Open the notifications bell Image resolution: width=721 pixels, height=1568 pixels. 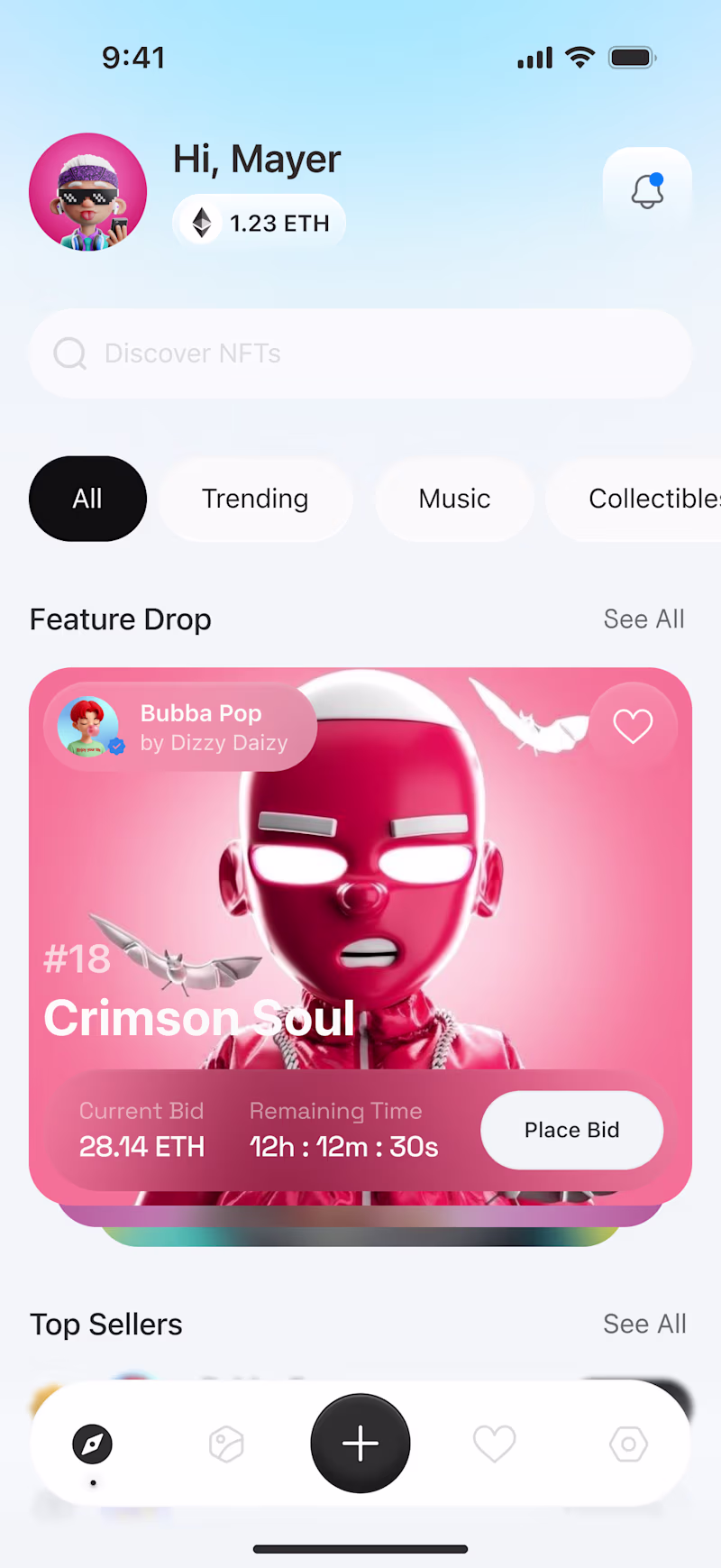tap(647, 191)
